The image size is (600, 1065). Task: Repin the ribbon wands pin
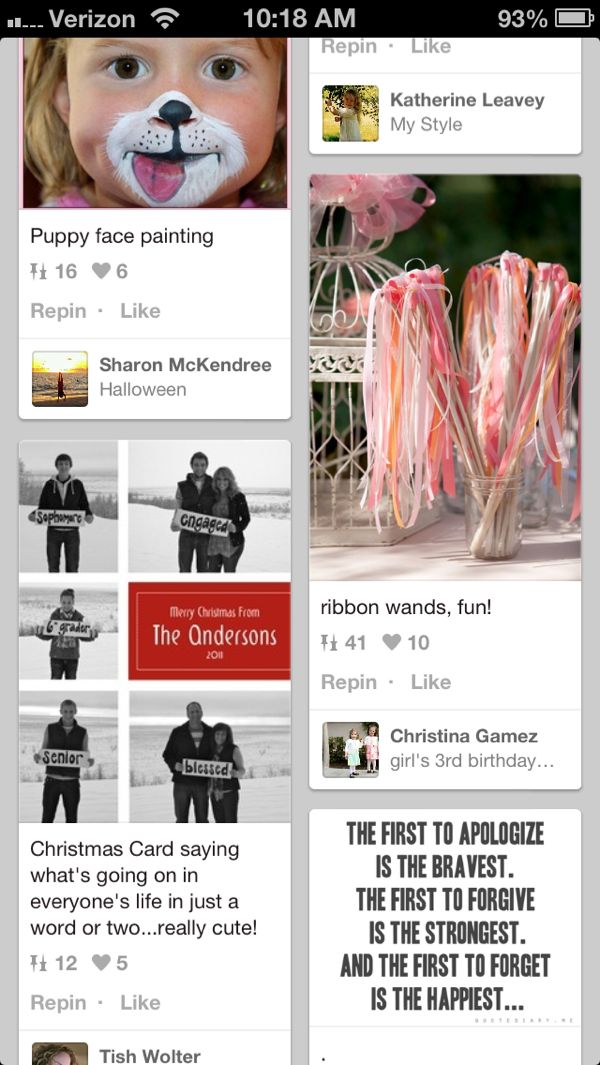pyautogui.click(x=349, y=682)
